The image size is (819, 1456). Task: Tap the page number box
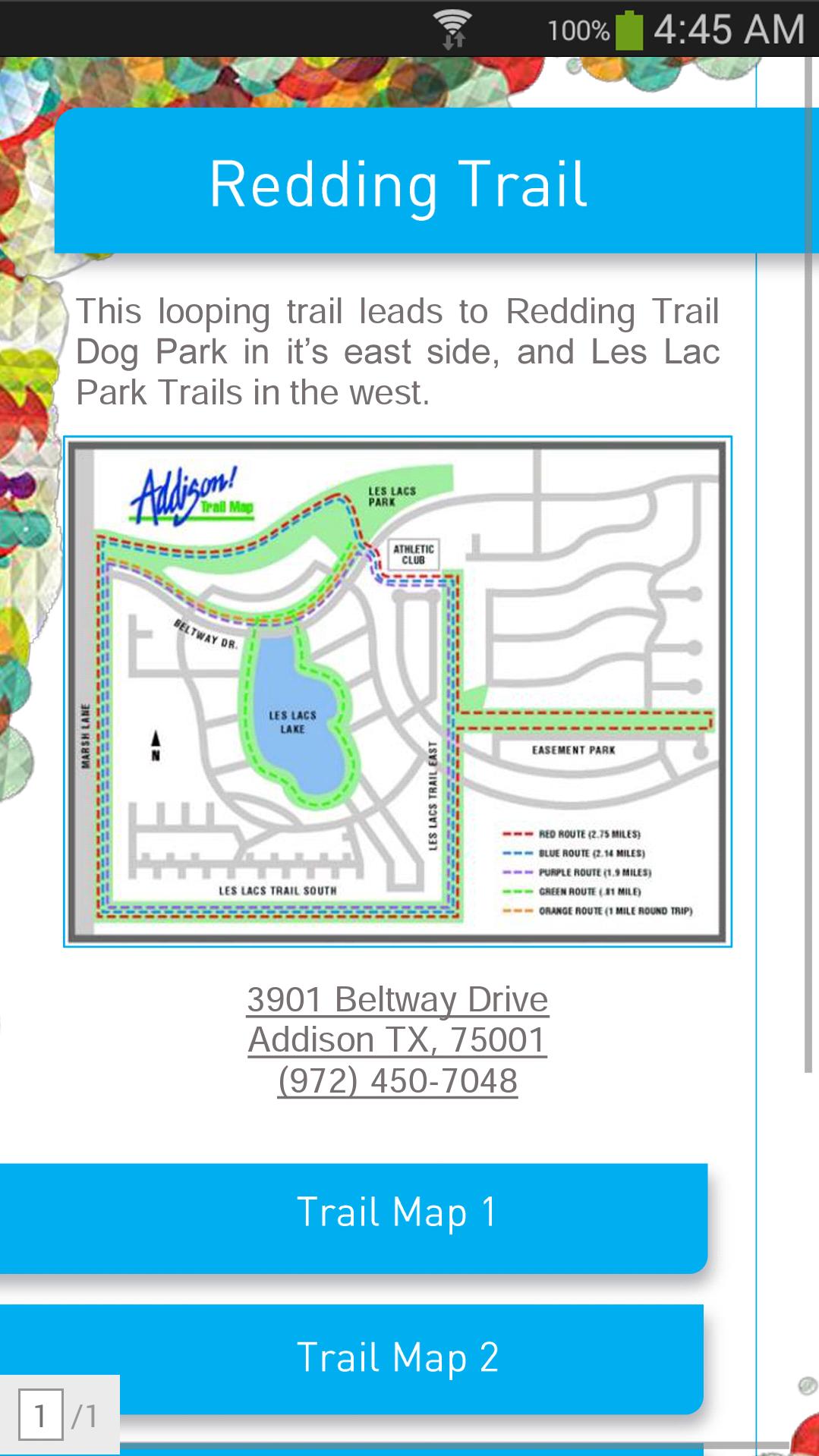coord(40,1416)
